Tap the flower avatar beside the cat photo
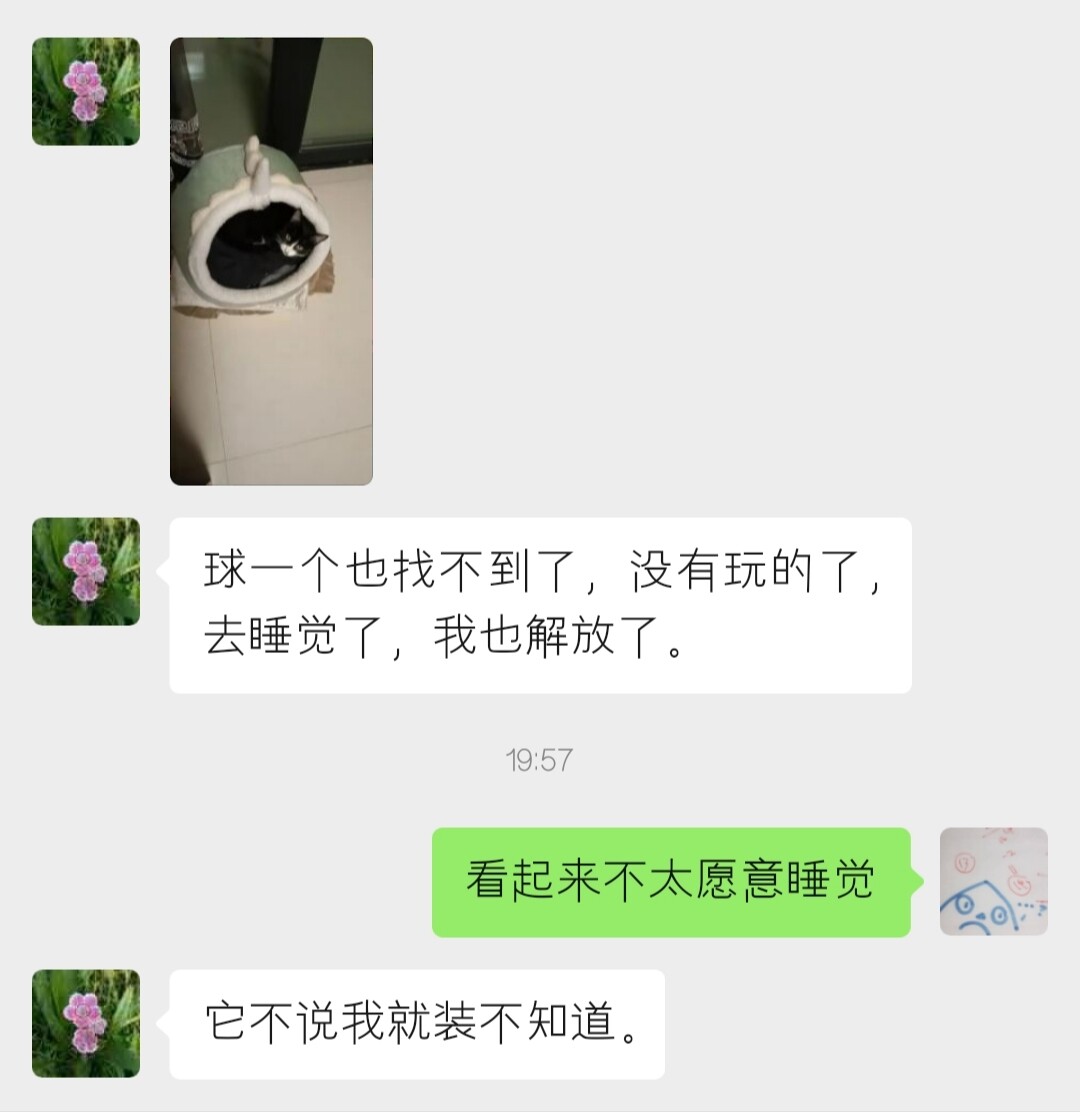 pyautogui.click(x=86, y=92)
